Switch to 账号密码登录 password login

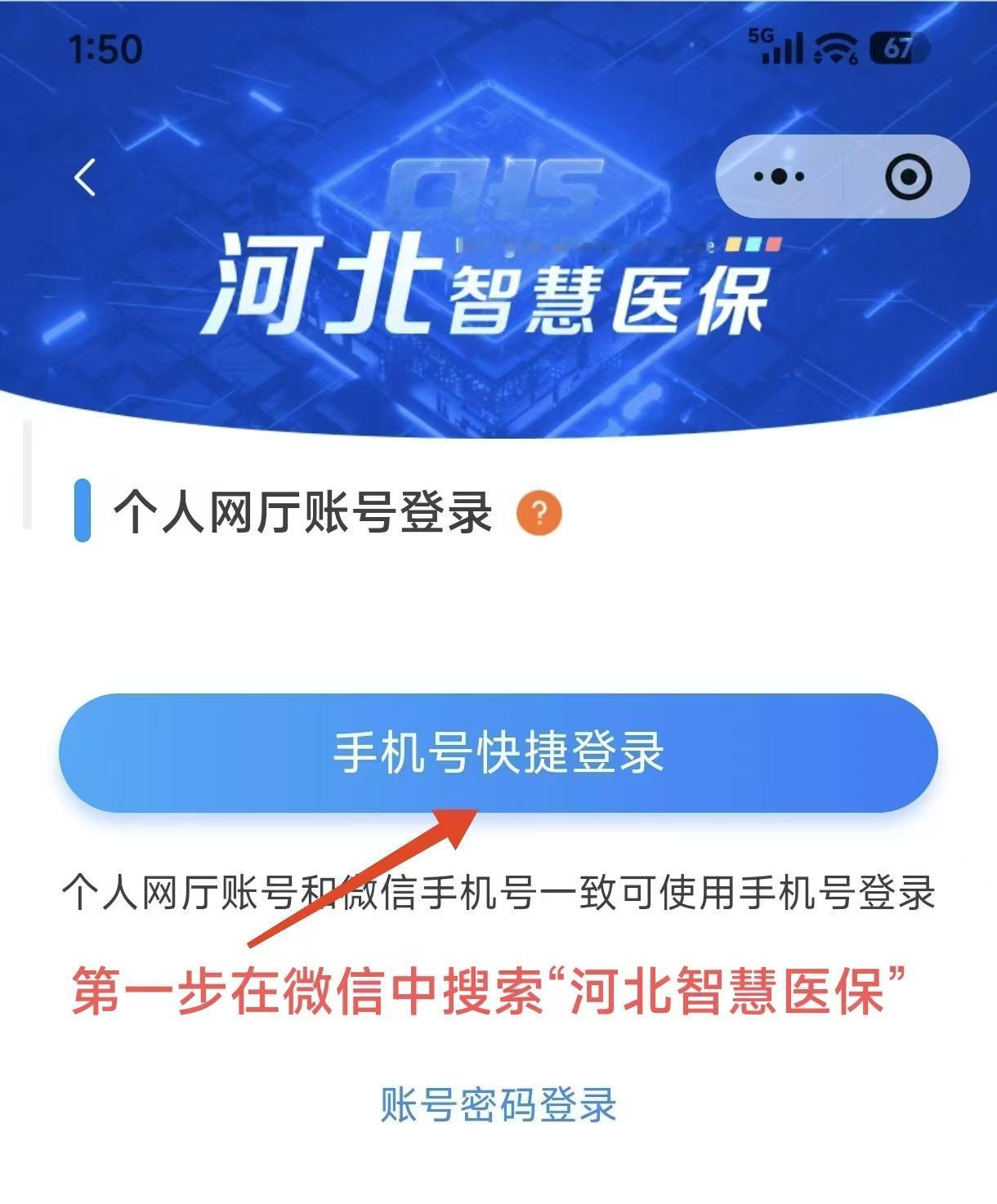pos(499,1106)
